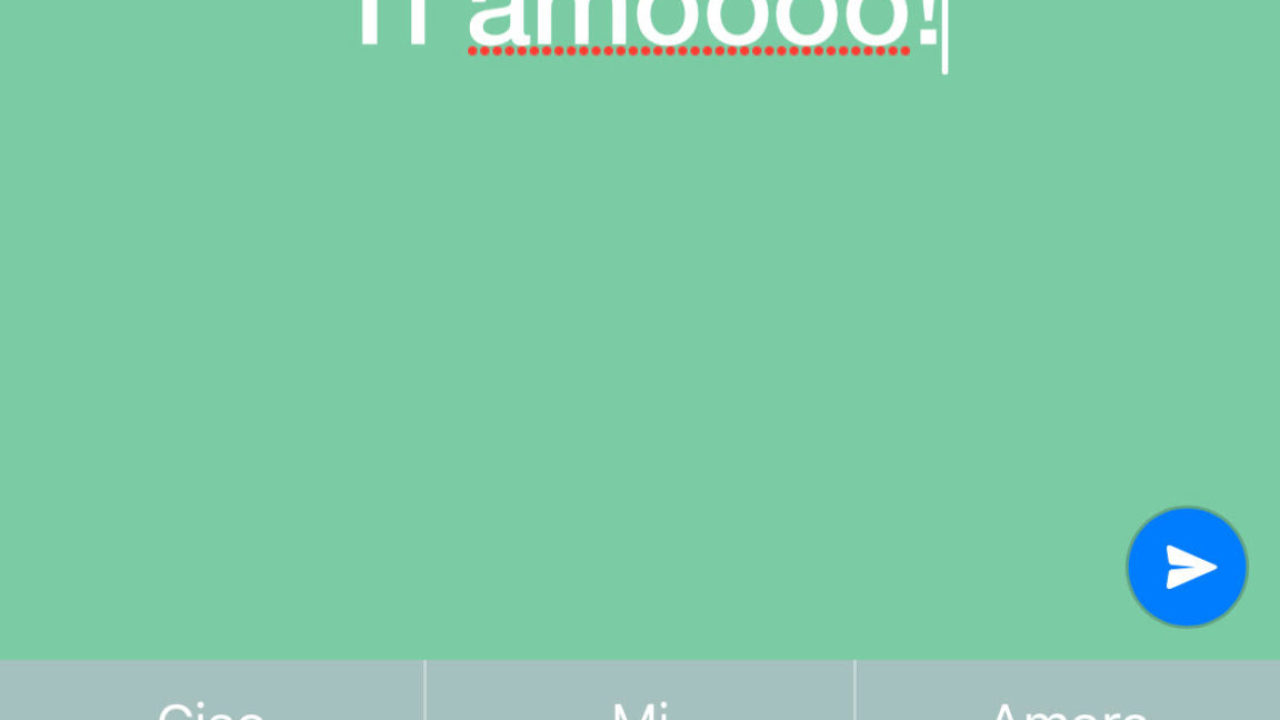The image size is (1280, 720).
Task: Send the status with the blue arrow button
Action: (1187, 567)
